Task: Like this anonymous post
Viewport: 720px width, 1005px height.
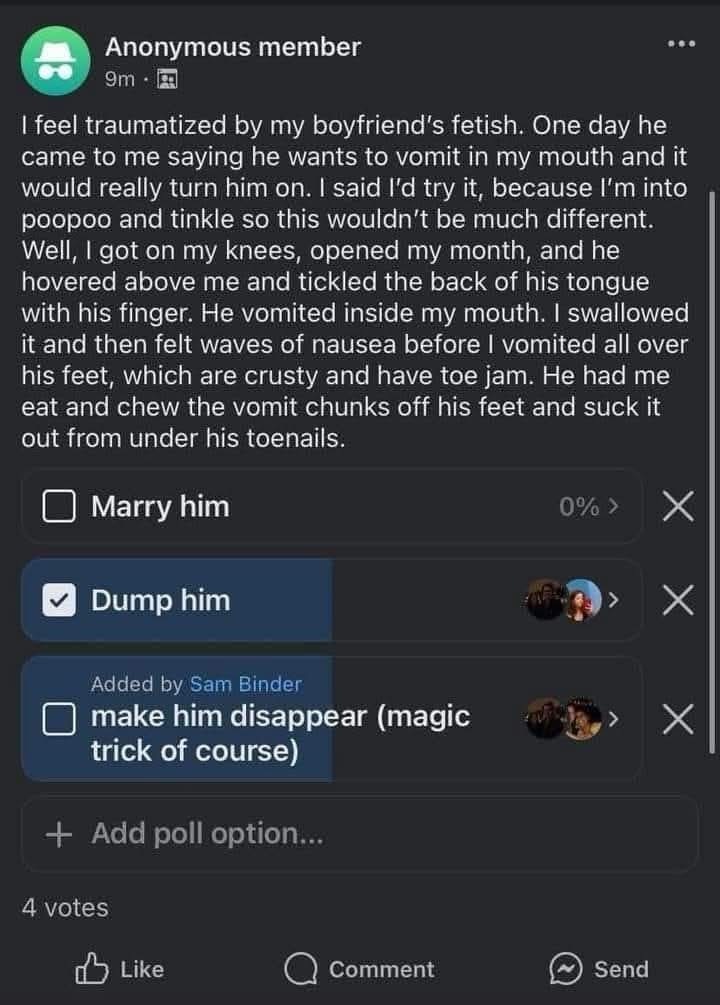Action: tap(120, 968)
